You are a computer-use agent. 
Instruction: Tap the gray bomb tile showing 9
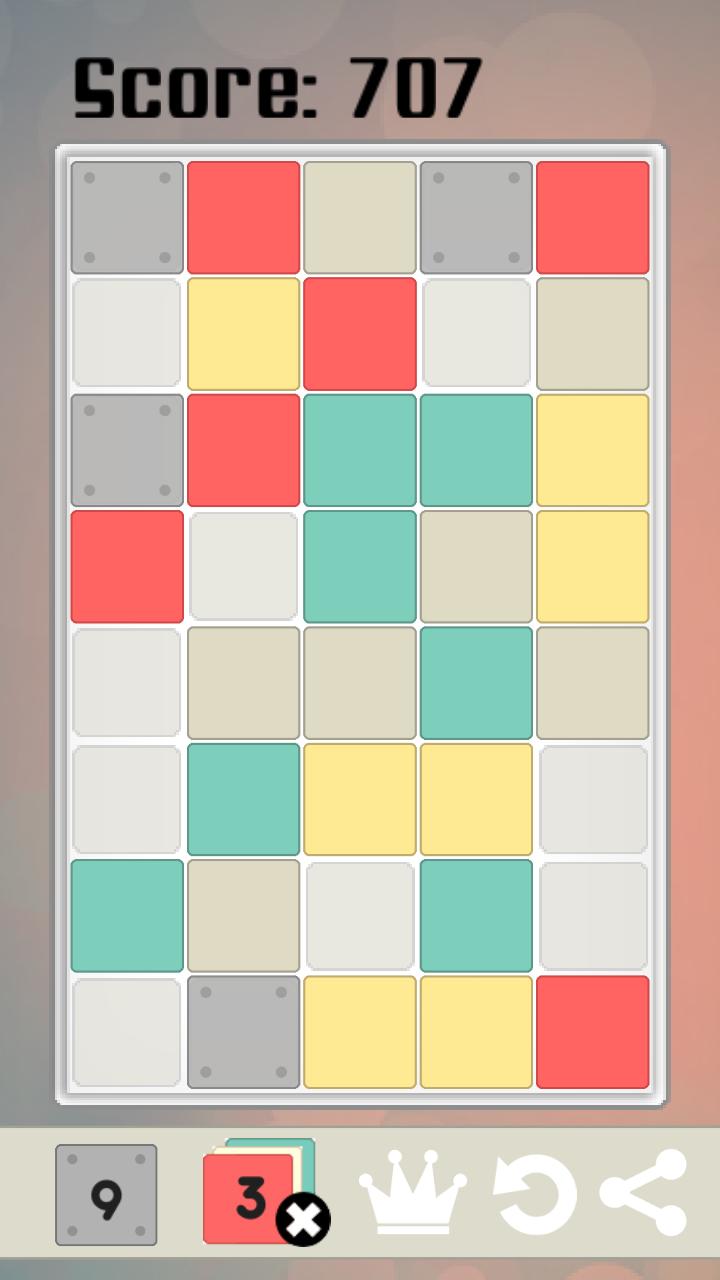pyautogui.click(x=106, y=1195)
